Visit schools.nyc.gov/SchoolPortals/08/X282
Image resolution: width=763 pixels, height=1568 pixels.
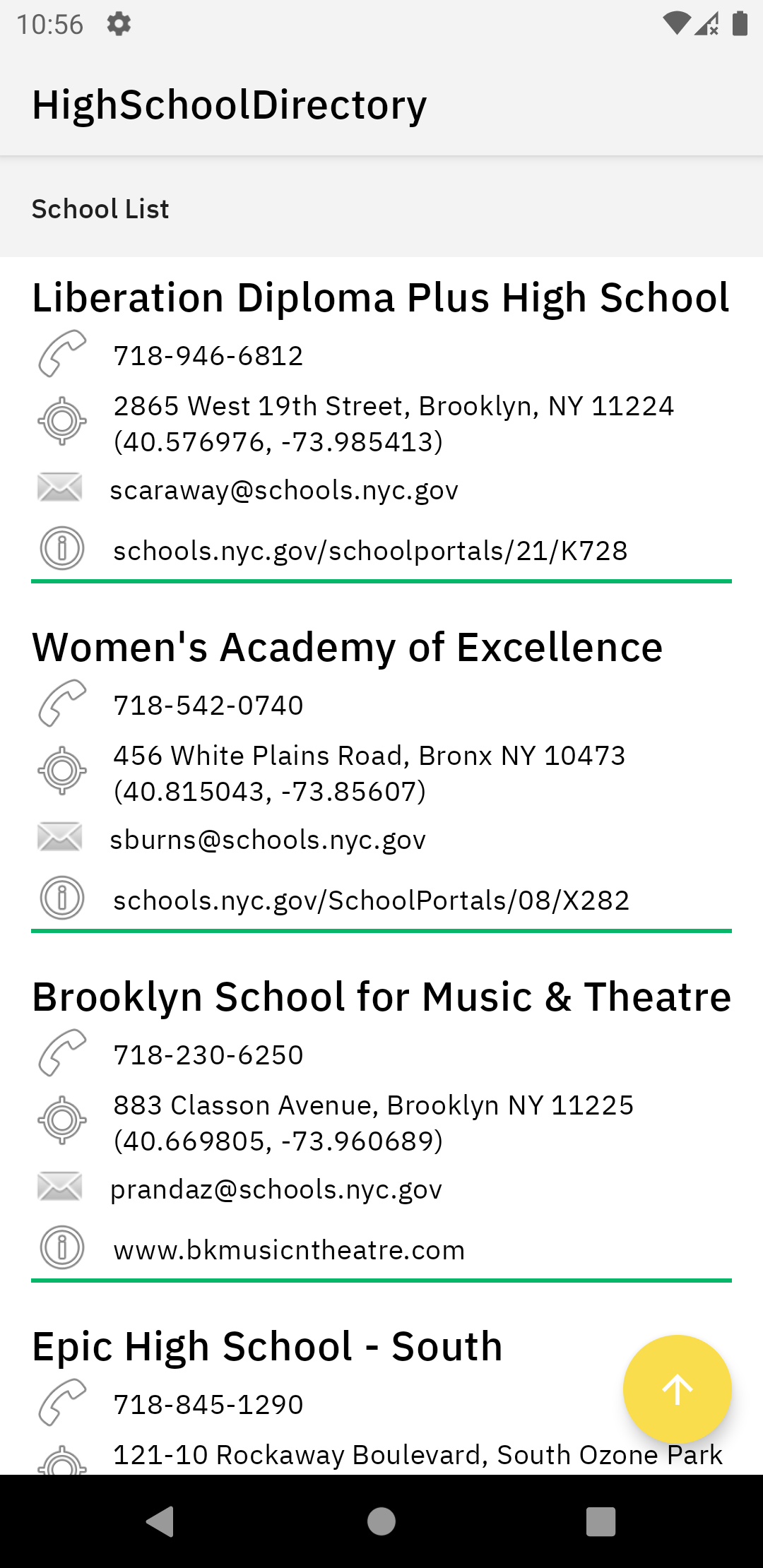[371, 900]
